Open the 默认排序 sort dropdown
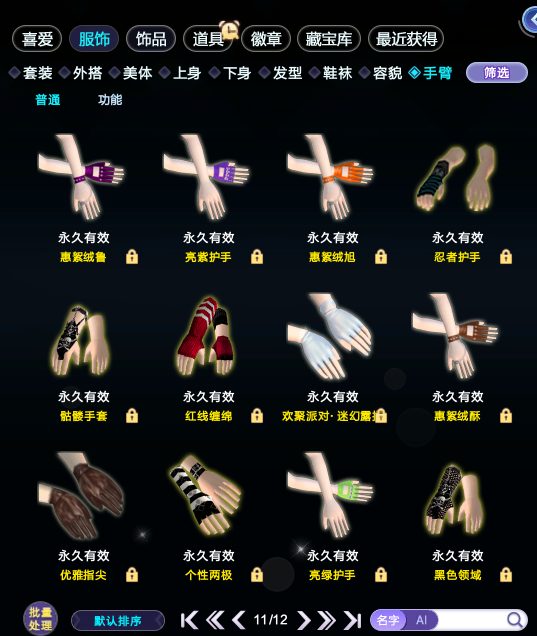This screenshot has width=537, height=636. [x=118, y=621]
